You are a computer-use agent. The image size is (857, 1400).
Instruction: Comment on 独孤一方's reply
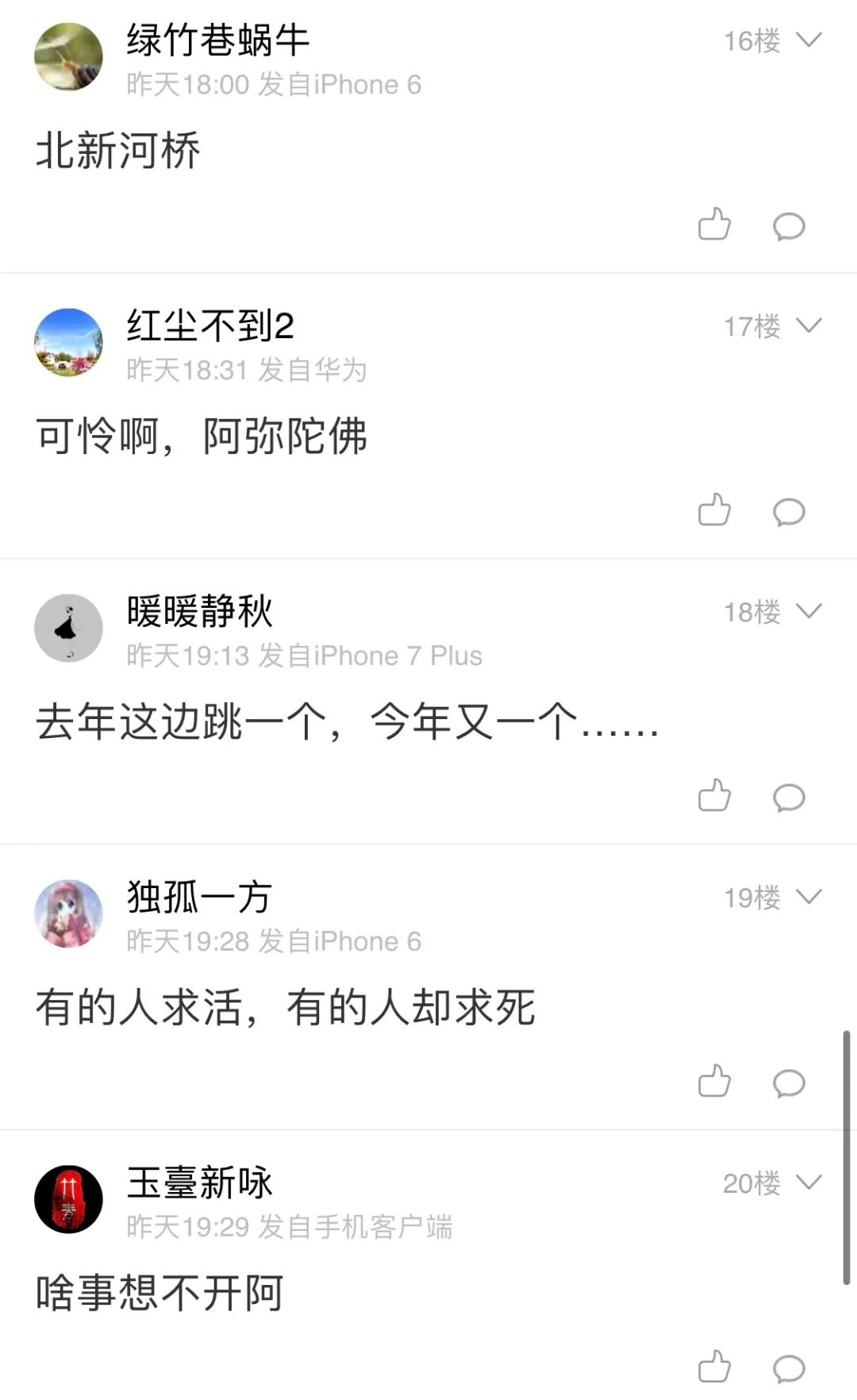tap(789, 1083)
